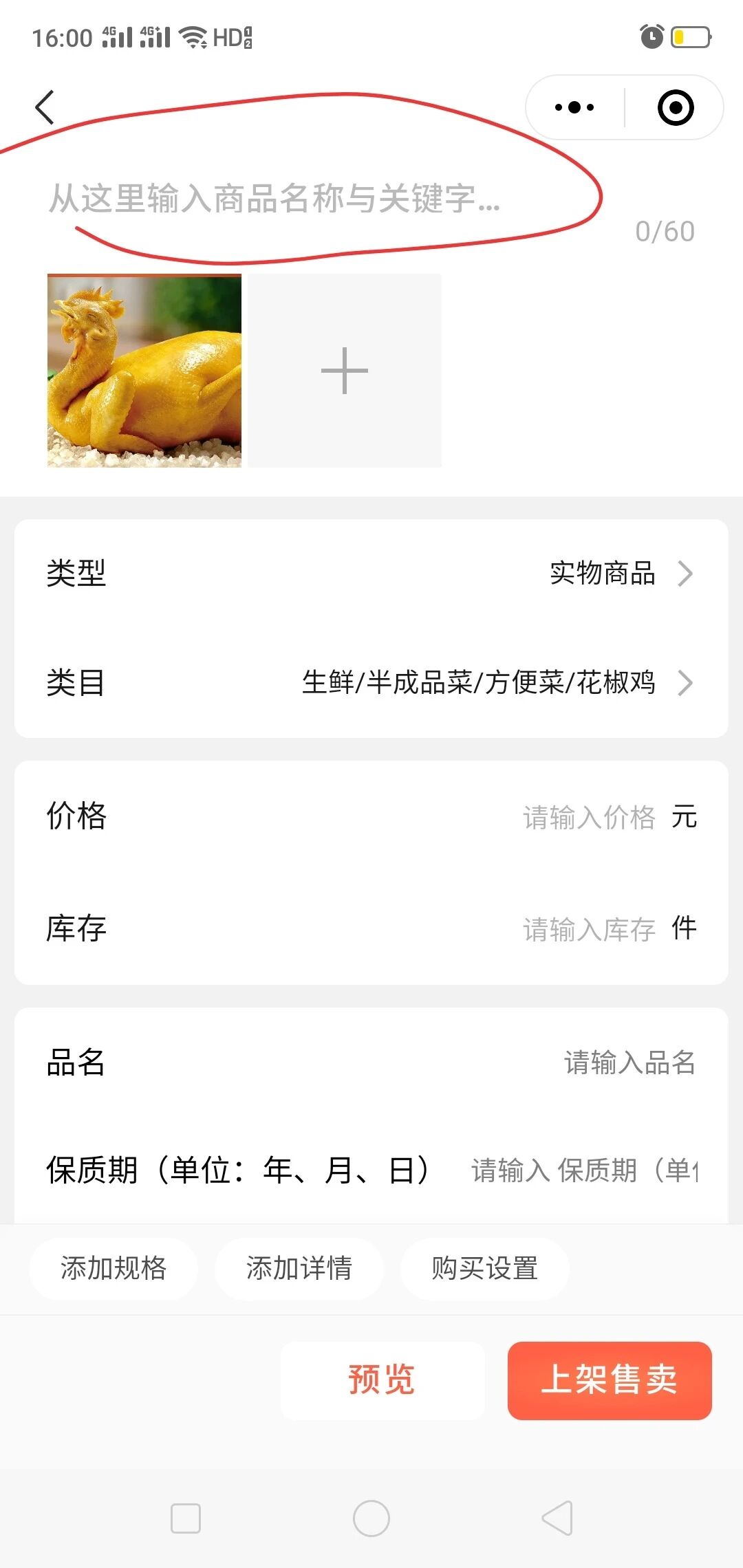The image size is (743, 1568).
Task: Select the 价格 input field
Action: click(588, 818)
